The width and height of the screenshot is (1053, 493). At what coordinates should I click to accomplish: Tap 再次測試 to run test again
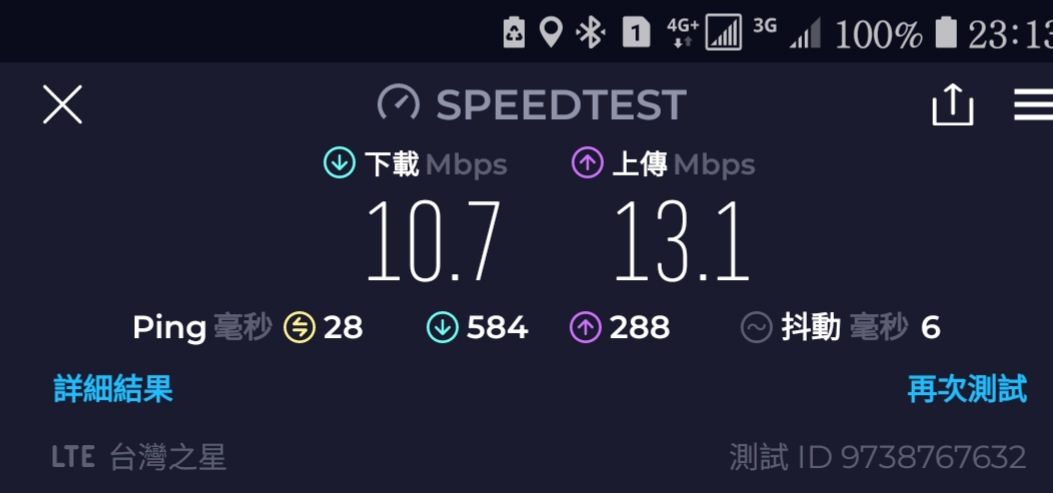(966, 389)
